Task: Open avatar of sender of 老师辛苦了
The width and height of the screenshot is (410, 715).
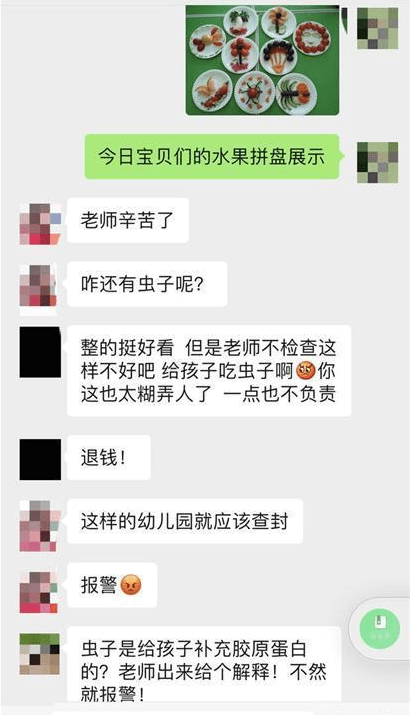Action: (x=40, y=224)
